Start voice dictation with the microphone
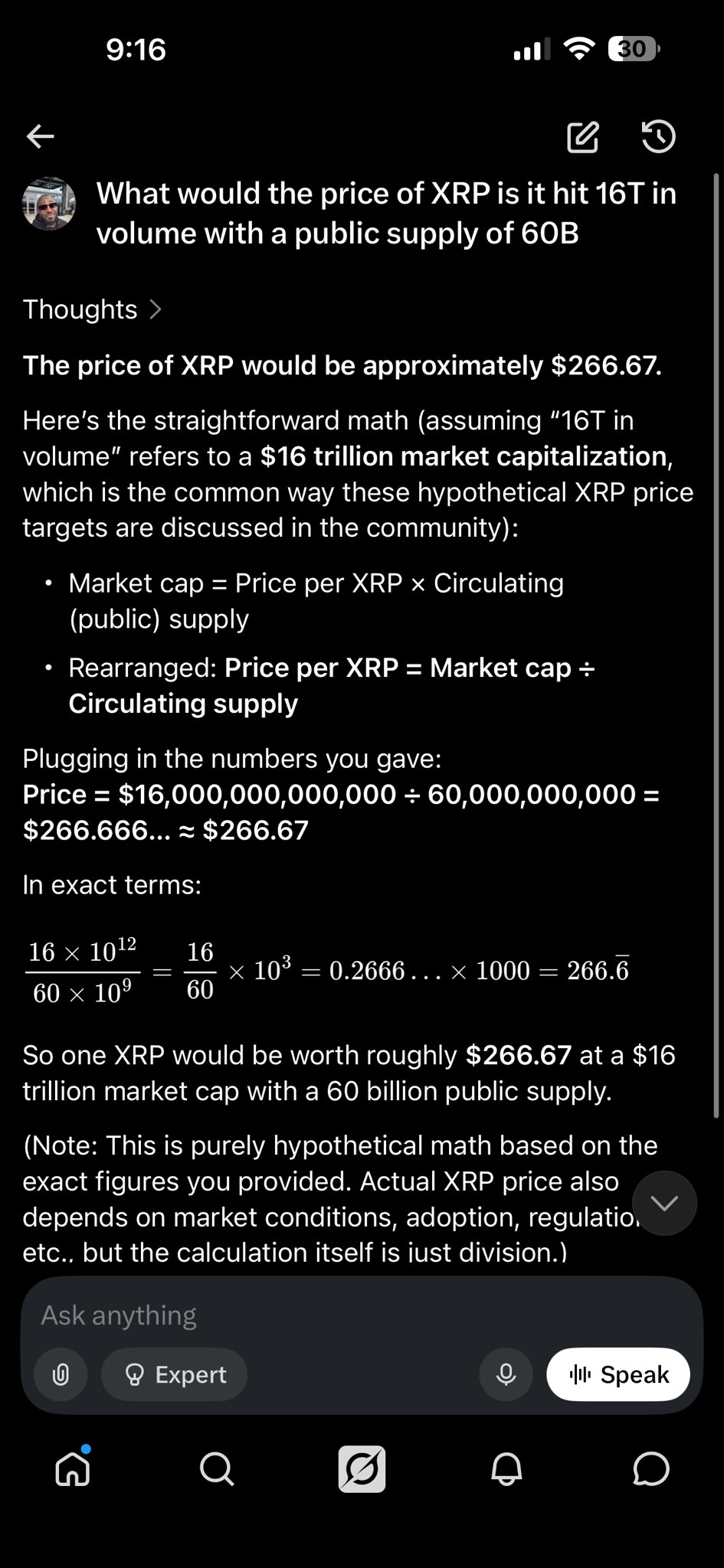Image resolution: width=724 pixels, height=1568 pixels. pos(506,1374)
